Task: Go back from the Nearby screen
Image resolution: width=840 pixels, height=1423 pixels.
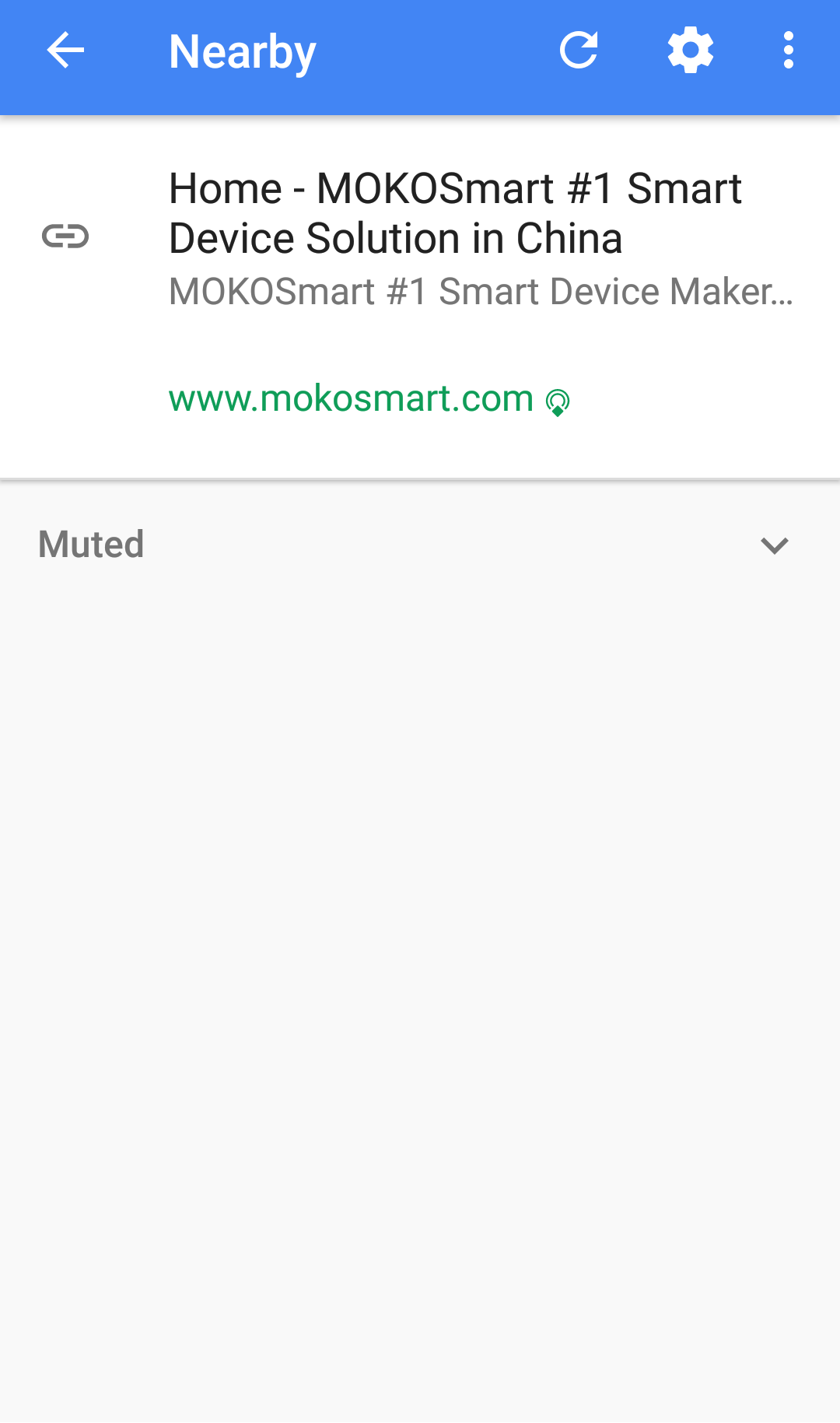Action: click(65, 51)
